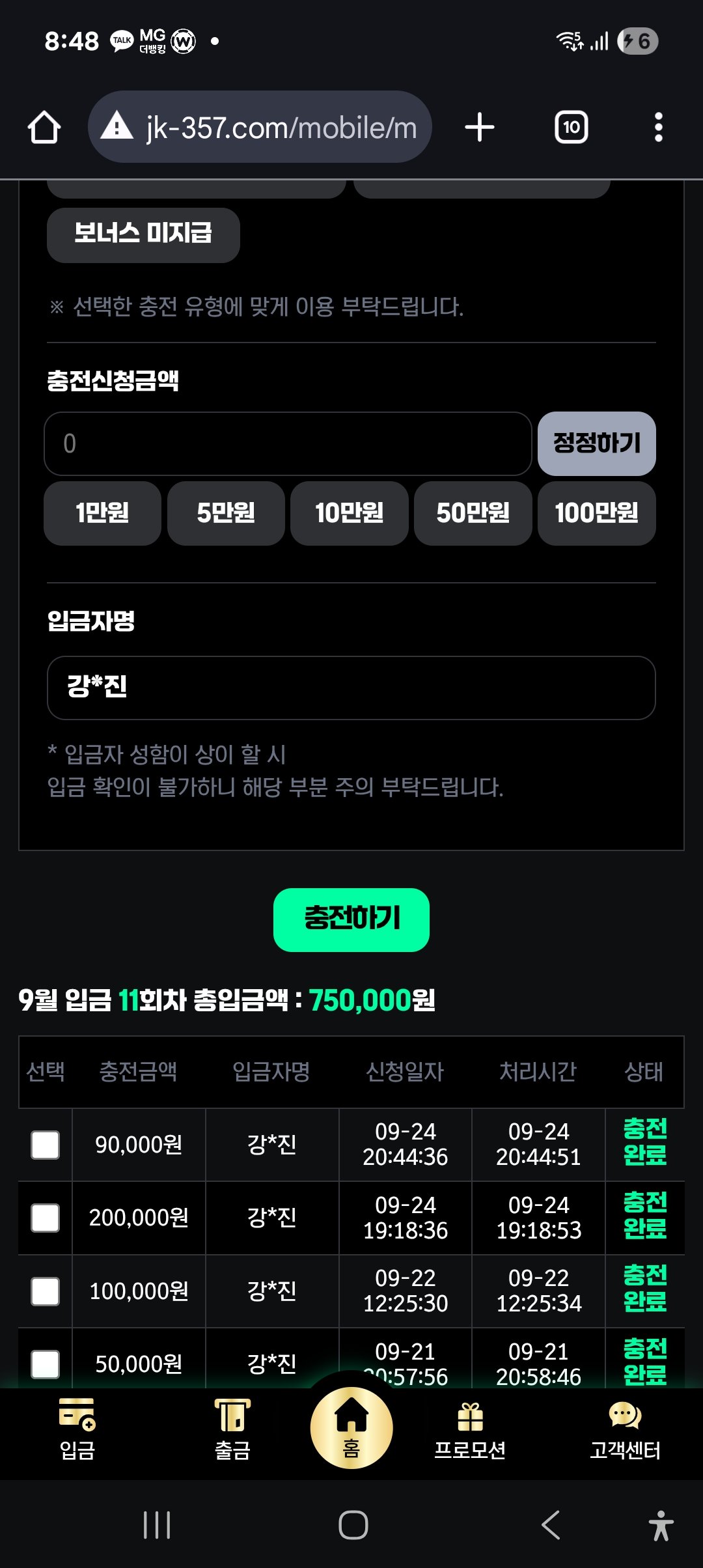Add 1만원 to the charge amount
Screen dimensions: 703x1568
(102, 513)
